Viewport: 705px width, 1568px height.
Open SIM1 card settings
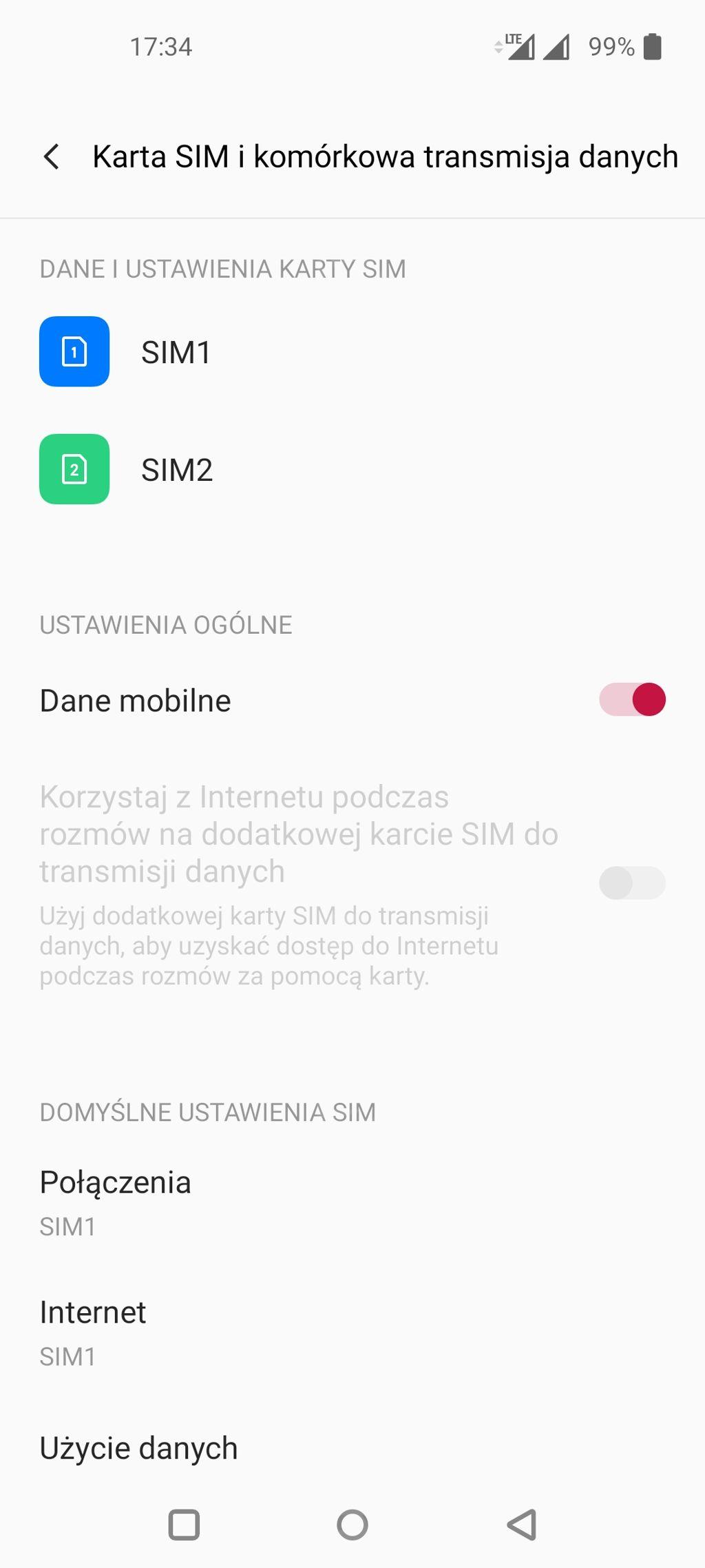[x=176, y=352]
